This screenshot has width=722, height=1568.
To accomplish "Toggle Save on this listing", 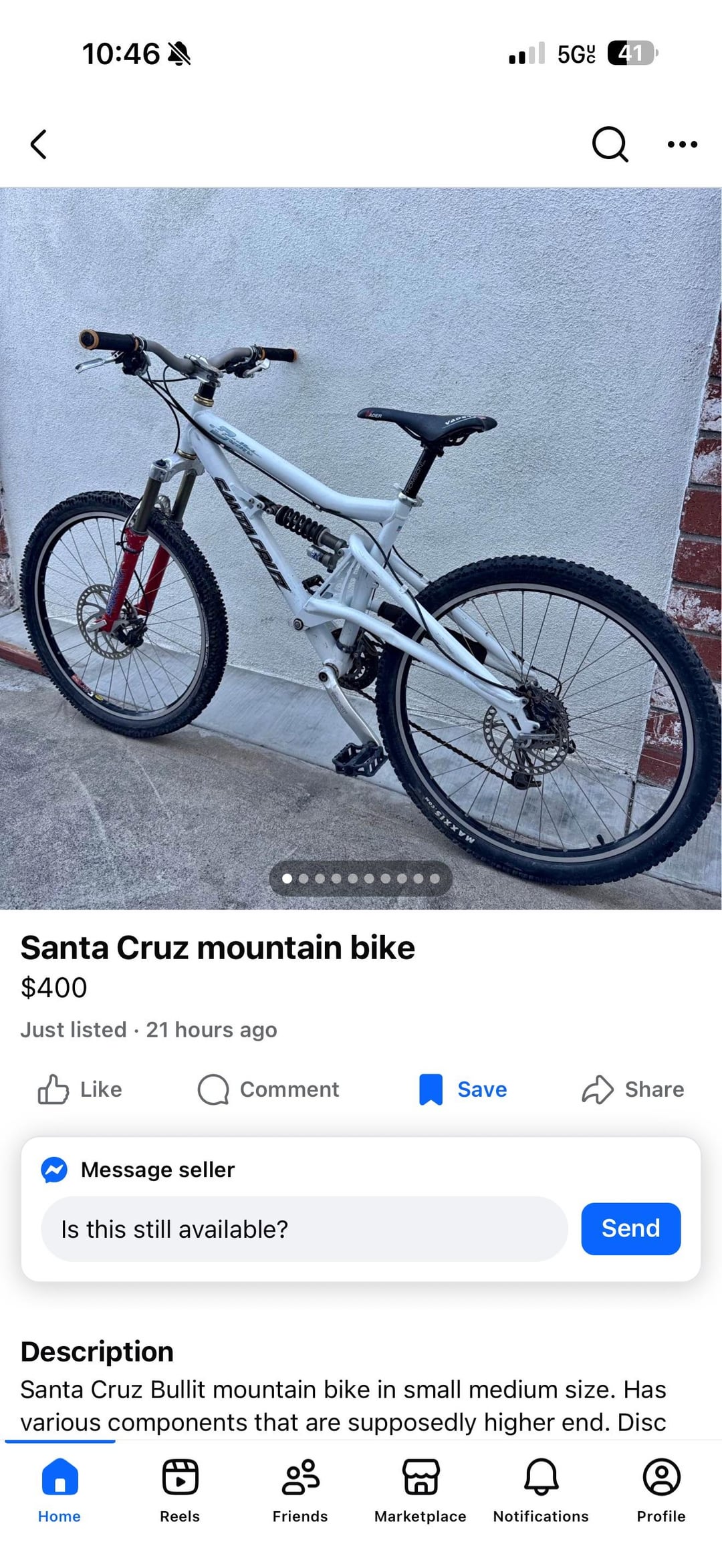I will (x=463, y=1089).
